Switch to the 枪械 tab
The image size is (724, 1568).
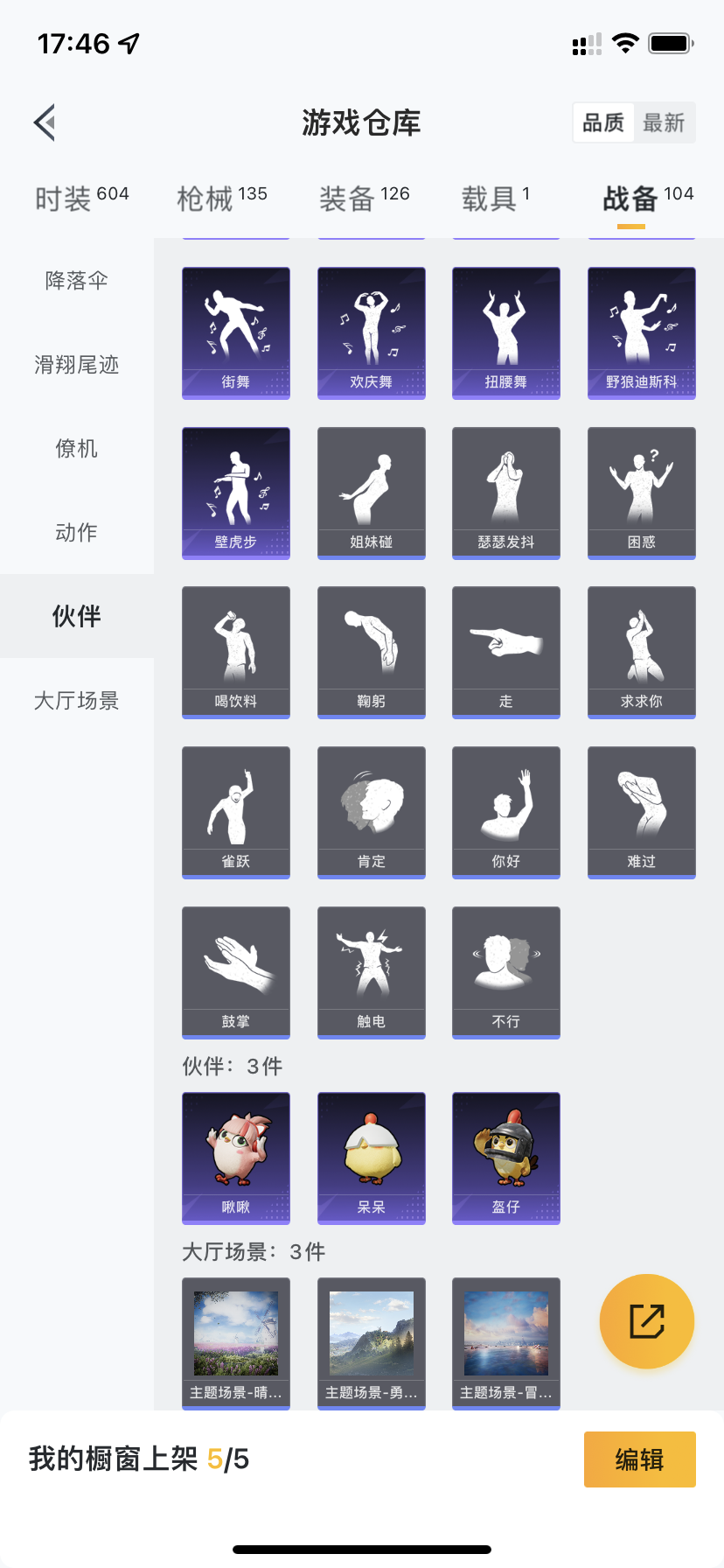(x=222, y=199)
